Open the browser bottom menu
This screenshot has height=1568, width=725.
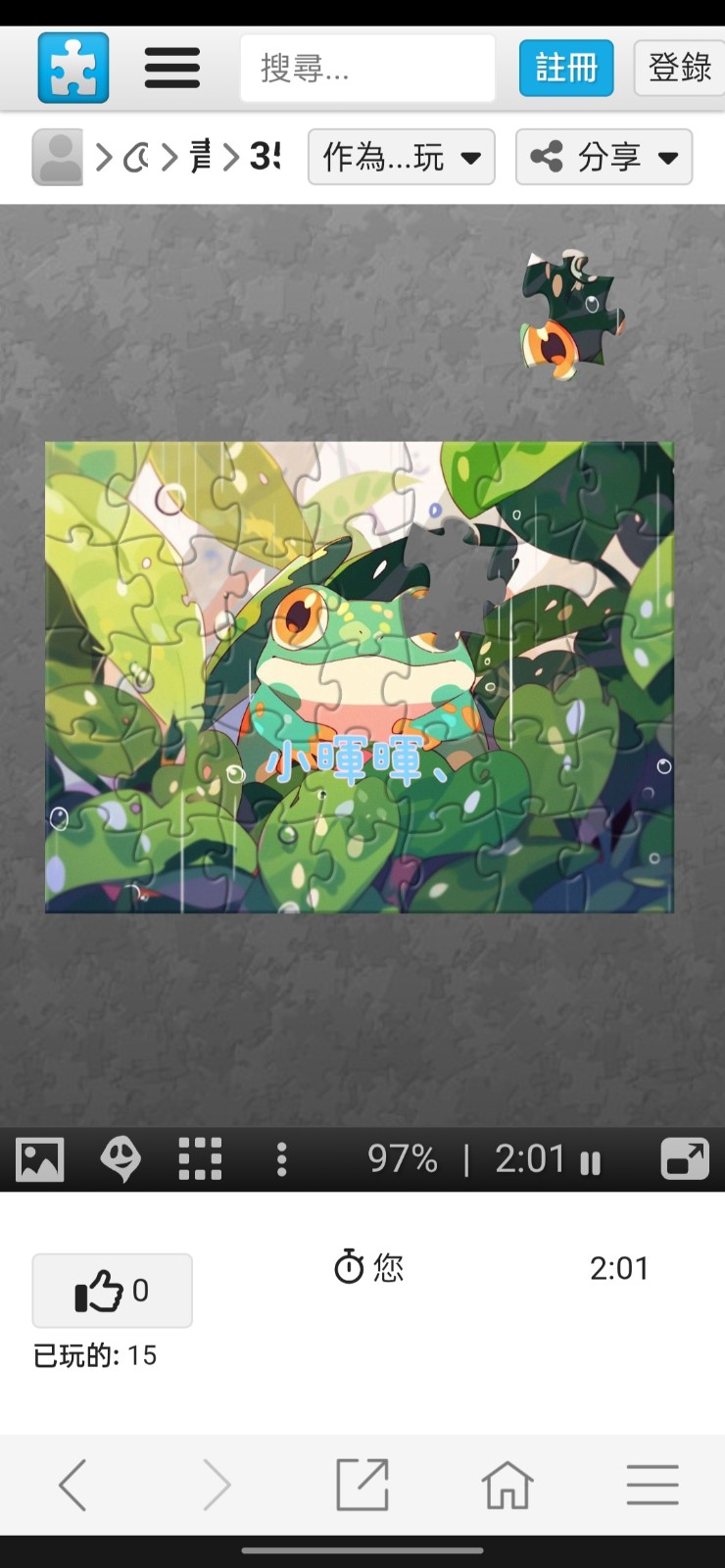pyautogui.click(x=652, y=1485)
